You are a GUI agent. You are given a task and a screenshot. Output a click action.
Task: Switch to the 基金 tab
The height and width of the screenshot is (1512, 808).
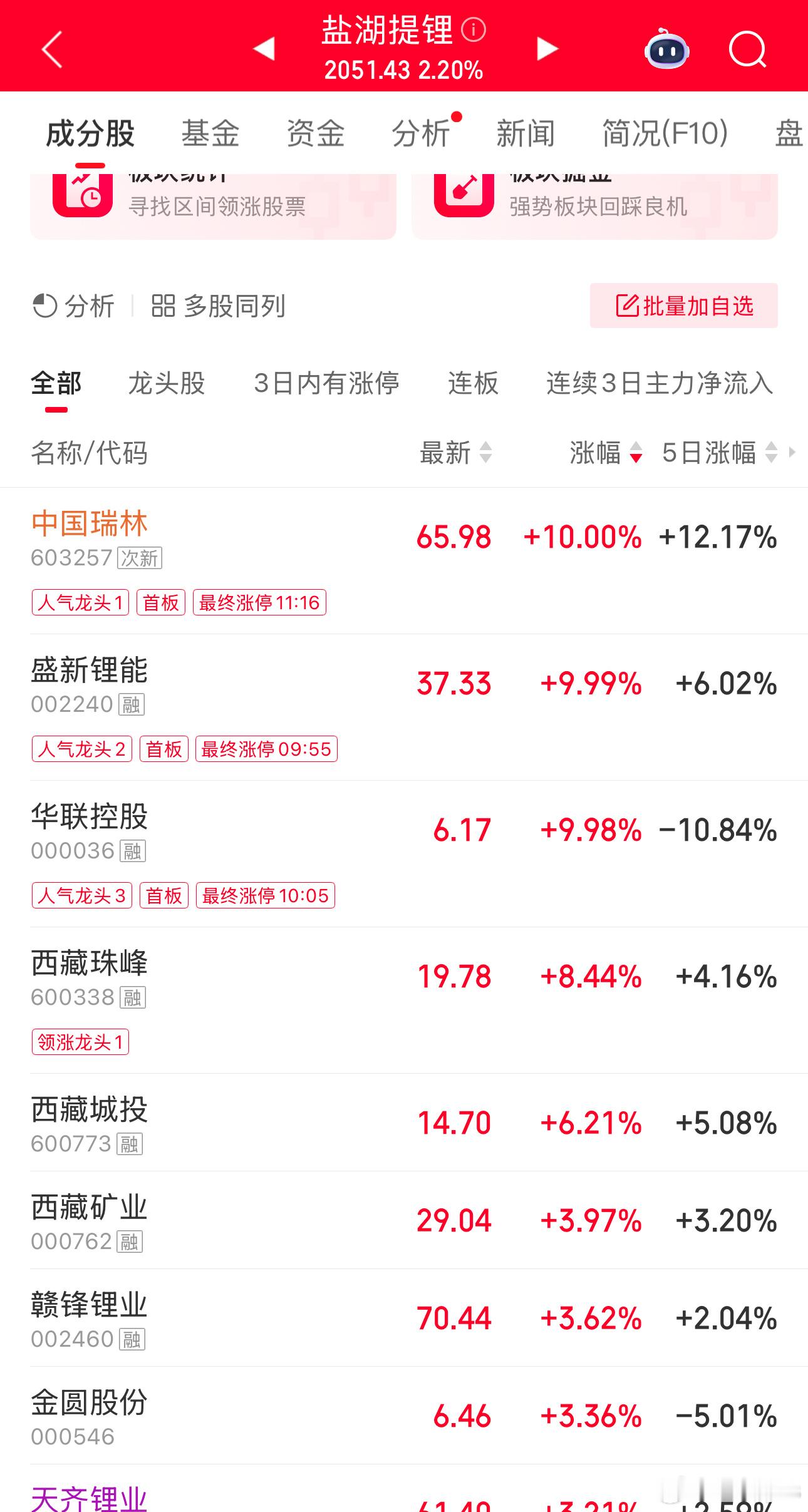pos(210,133)
